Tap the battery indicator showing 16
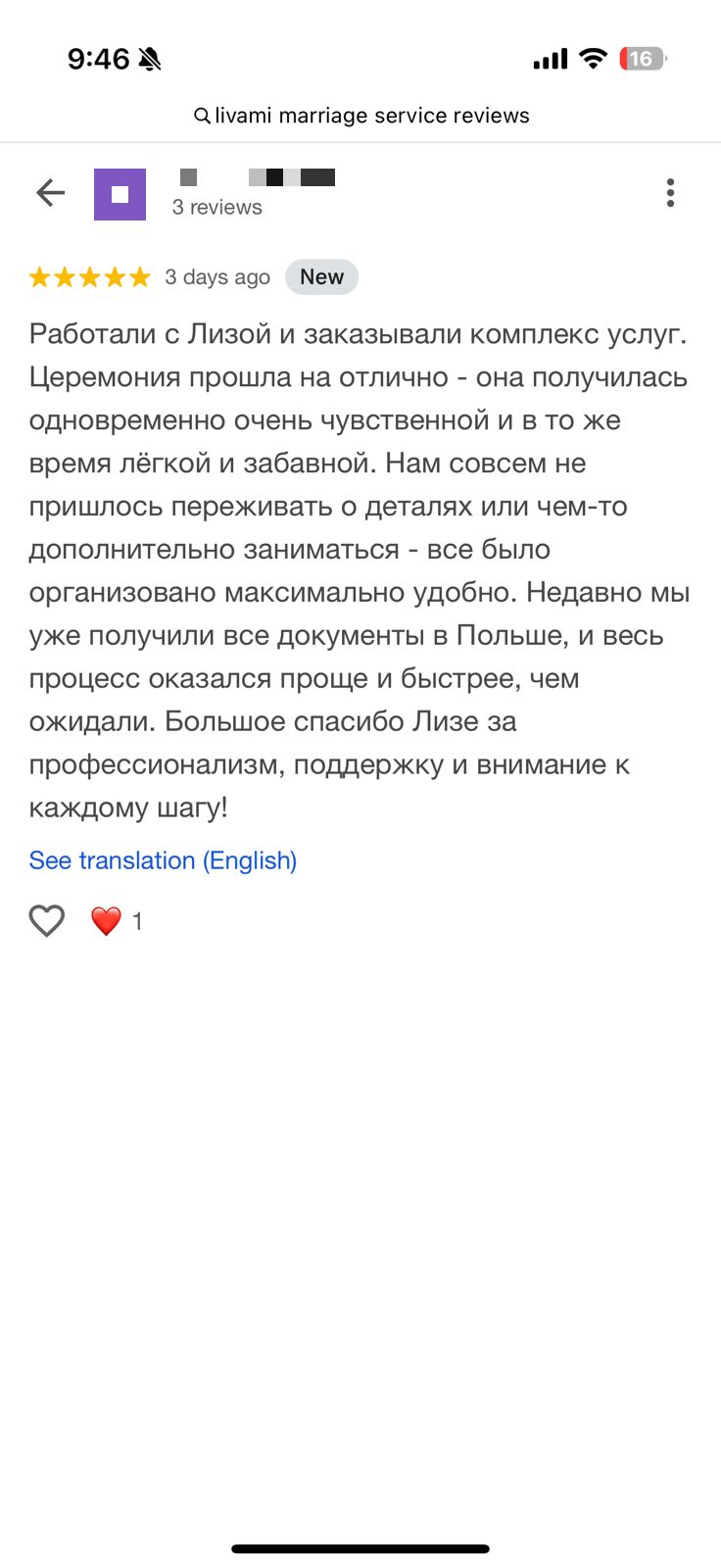The width and height of the screenshot is (721, 1568). (x=642, y=59)
